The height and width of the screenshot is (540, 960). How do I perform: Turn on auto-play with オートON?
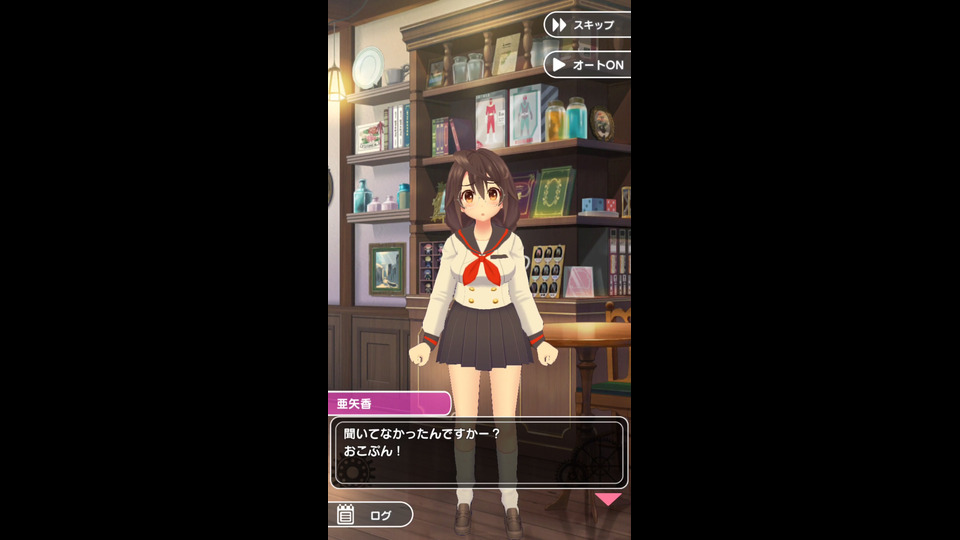(588, 64)
